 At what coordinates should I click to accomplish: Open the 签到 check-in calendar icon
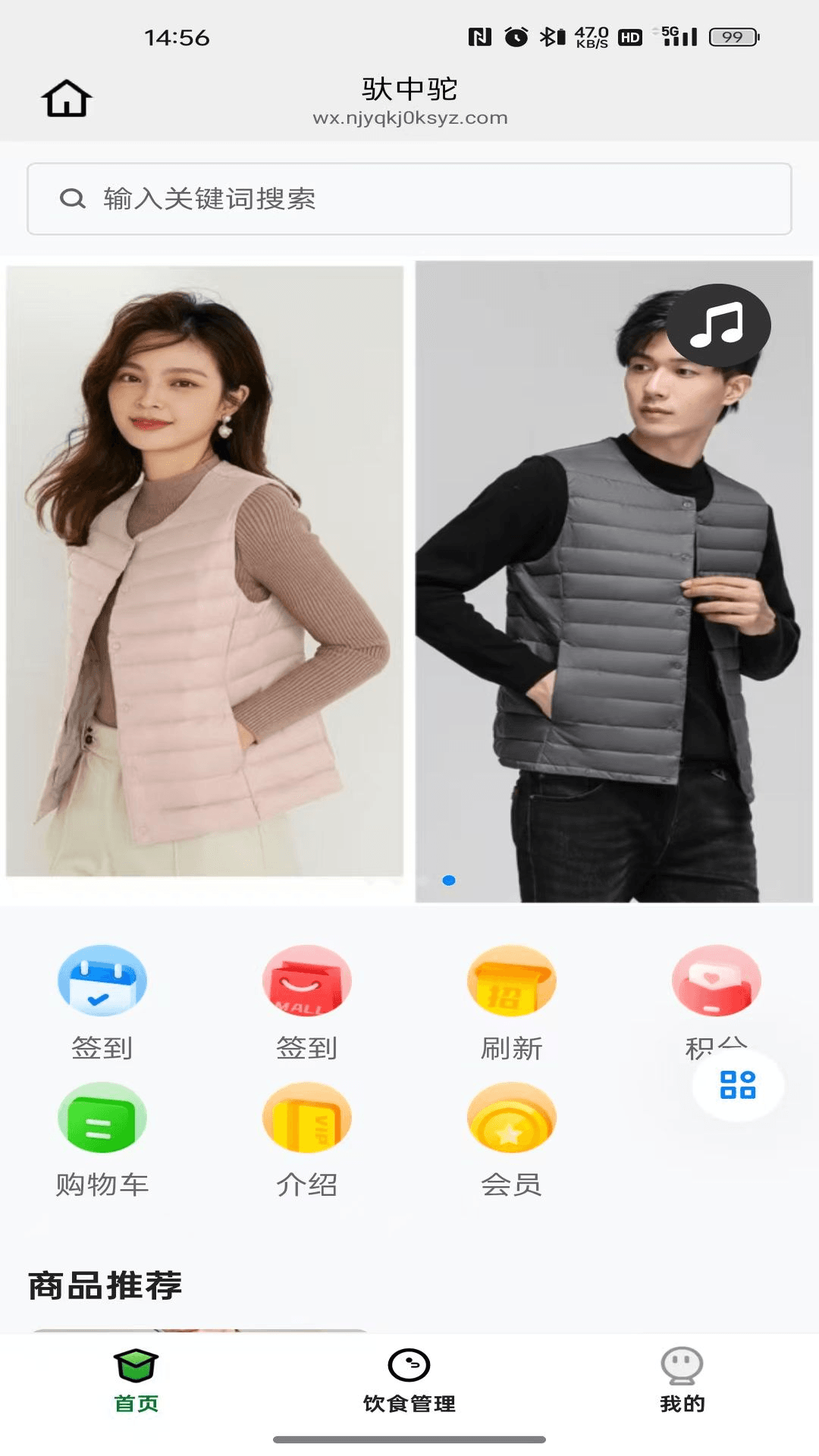(x=102, y=981)
